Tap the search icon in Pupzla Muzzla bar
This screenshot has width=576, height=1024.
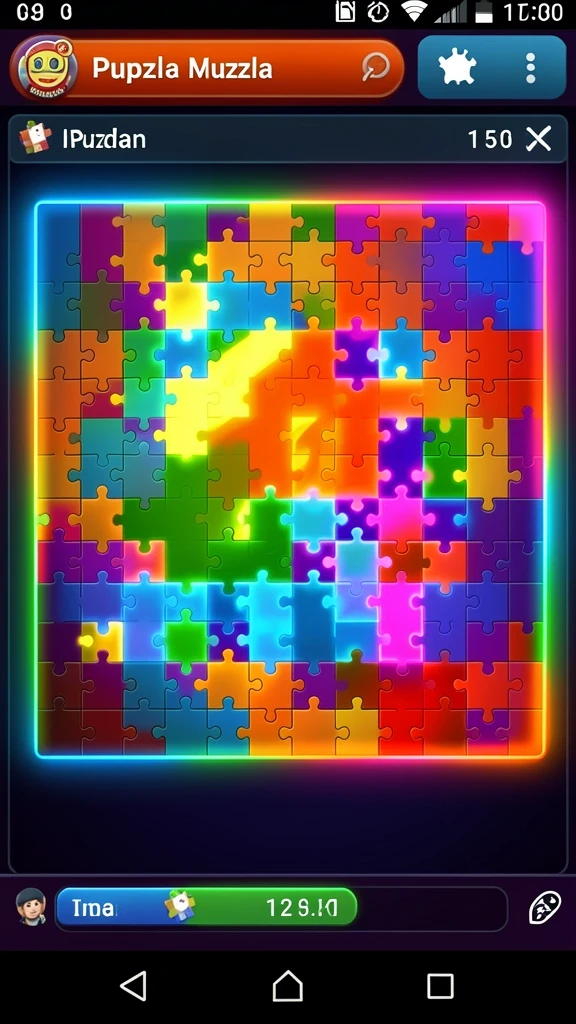coord(376,67)
